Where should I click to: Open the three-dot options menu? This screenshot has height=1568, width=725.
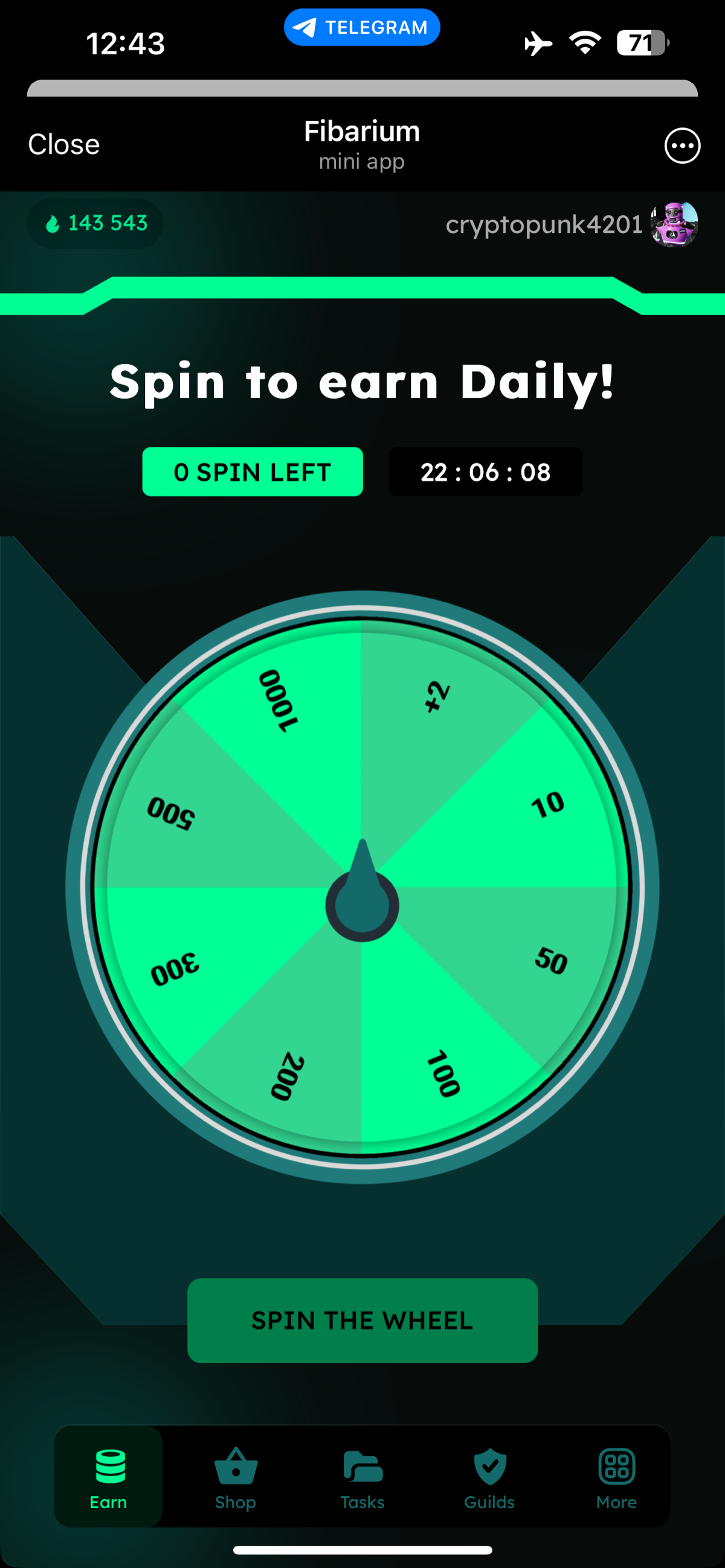pos(681,146)
